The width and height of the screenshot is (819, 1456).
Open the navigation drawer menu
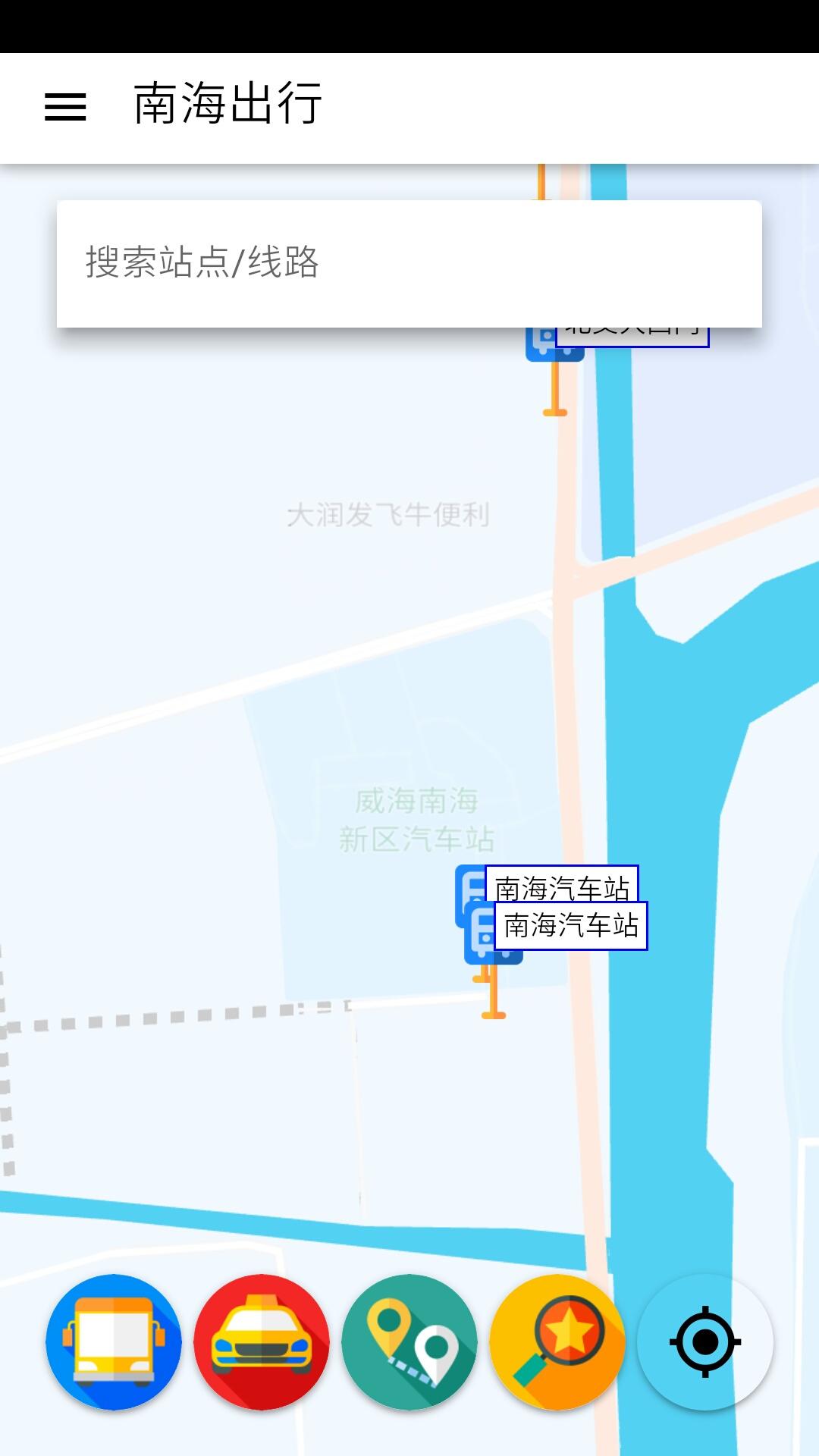tap(68, 108)
